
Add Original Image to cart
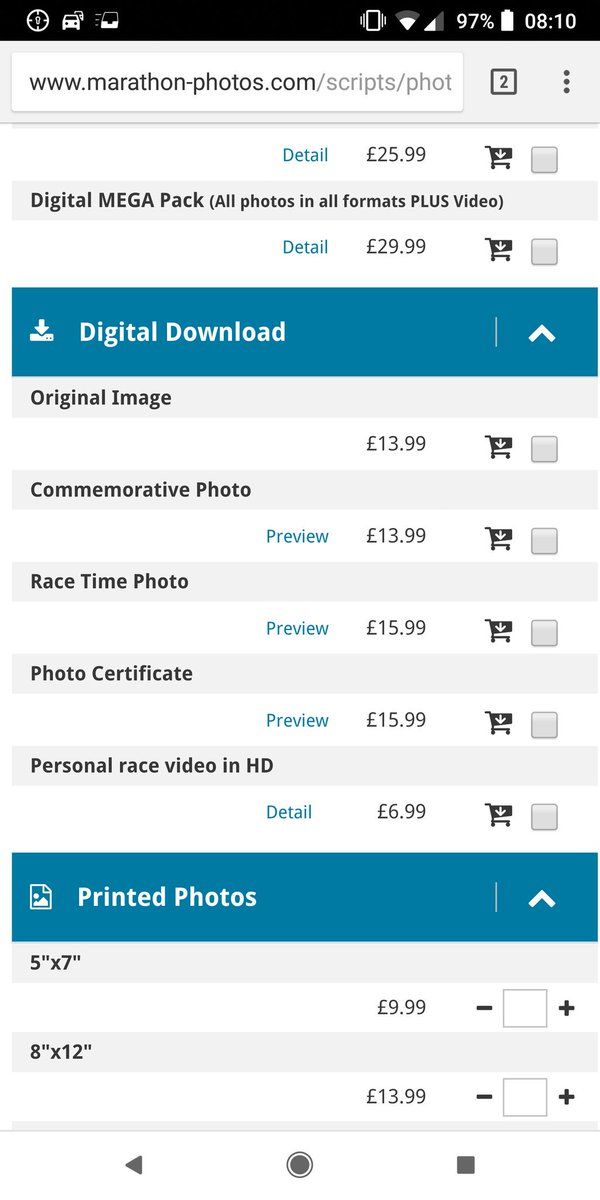click(x=498, y=447)
